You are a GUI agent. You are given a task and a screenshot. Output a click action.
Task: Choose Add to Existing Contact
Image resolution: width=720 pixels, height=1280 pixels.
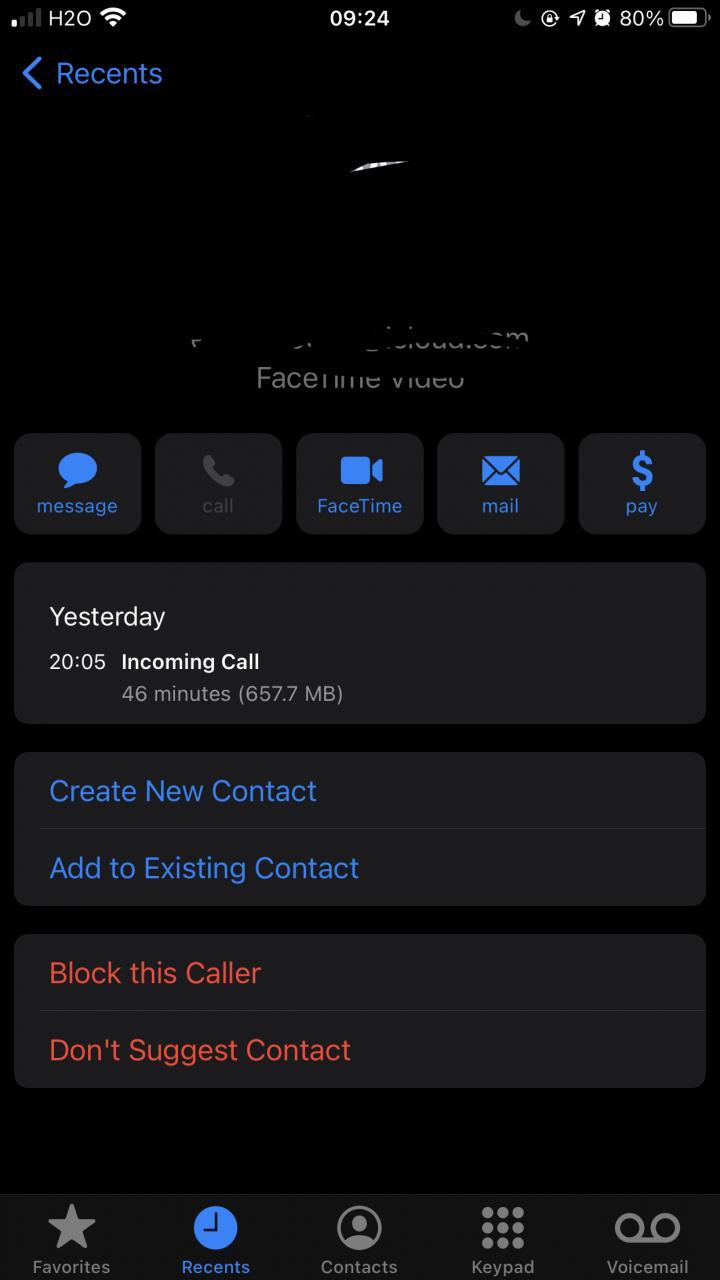pos(204,868)
